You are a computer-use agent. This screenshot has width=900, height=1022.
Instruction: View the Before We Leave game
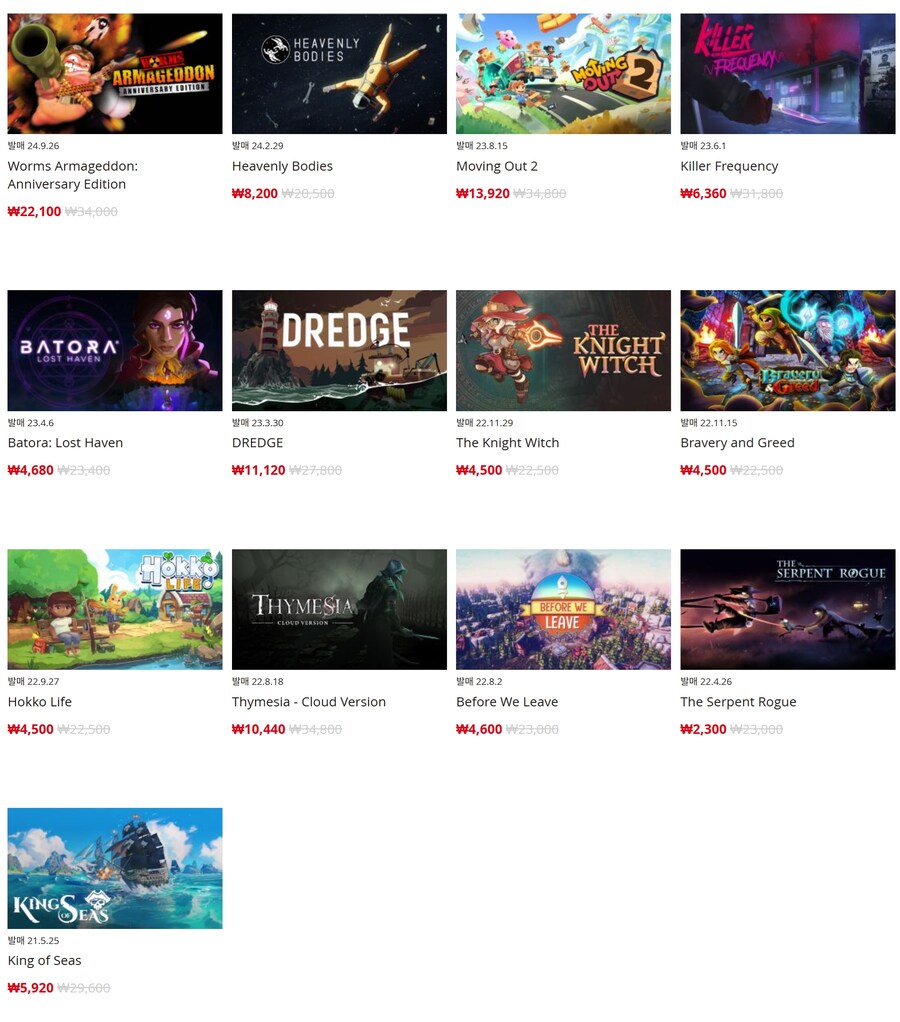coord(563,609)
